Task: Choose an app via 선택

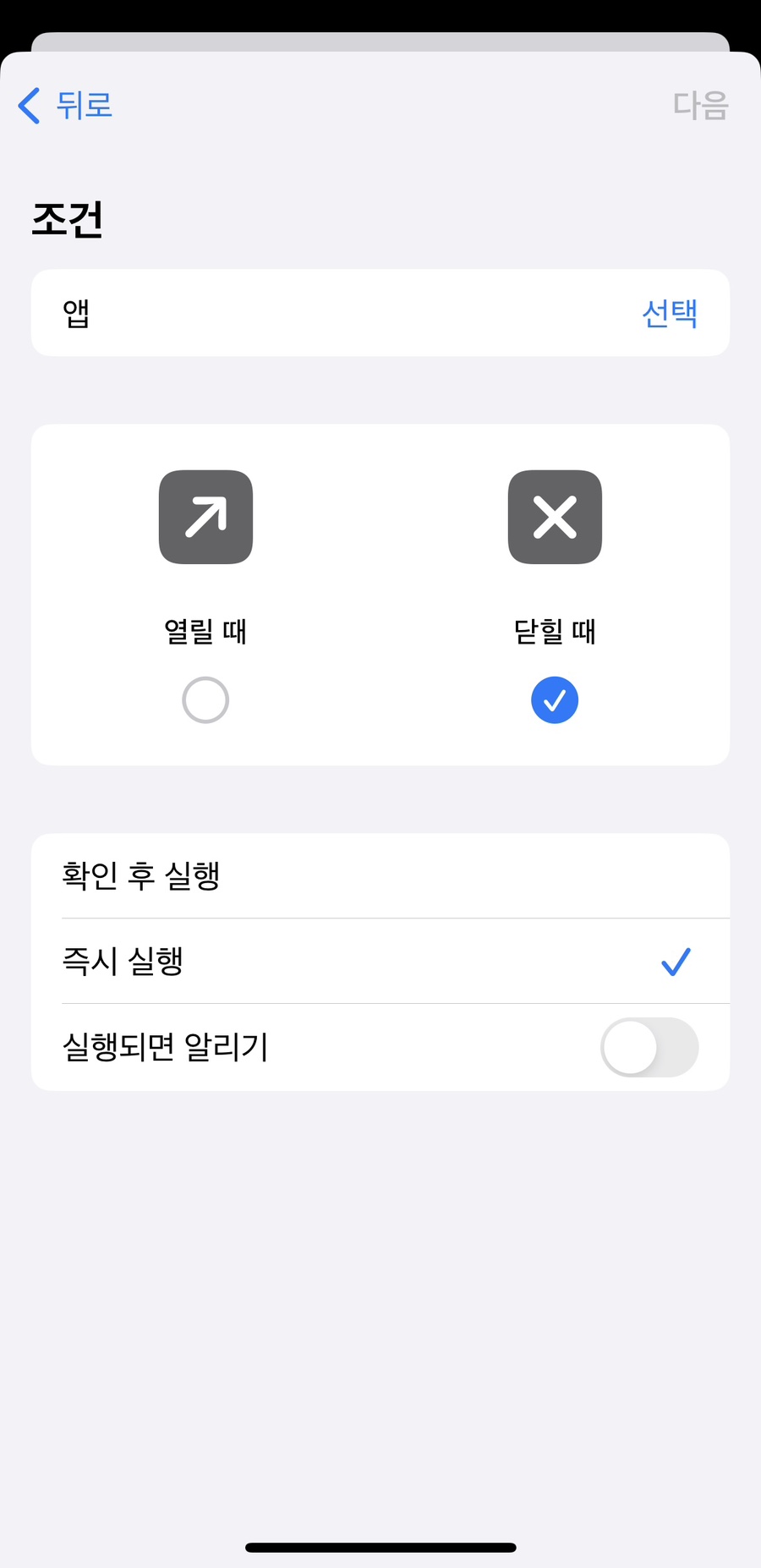Action: (670, 313)
